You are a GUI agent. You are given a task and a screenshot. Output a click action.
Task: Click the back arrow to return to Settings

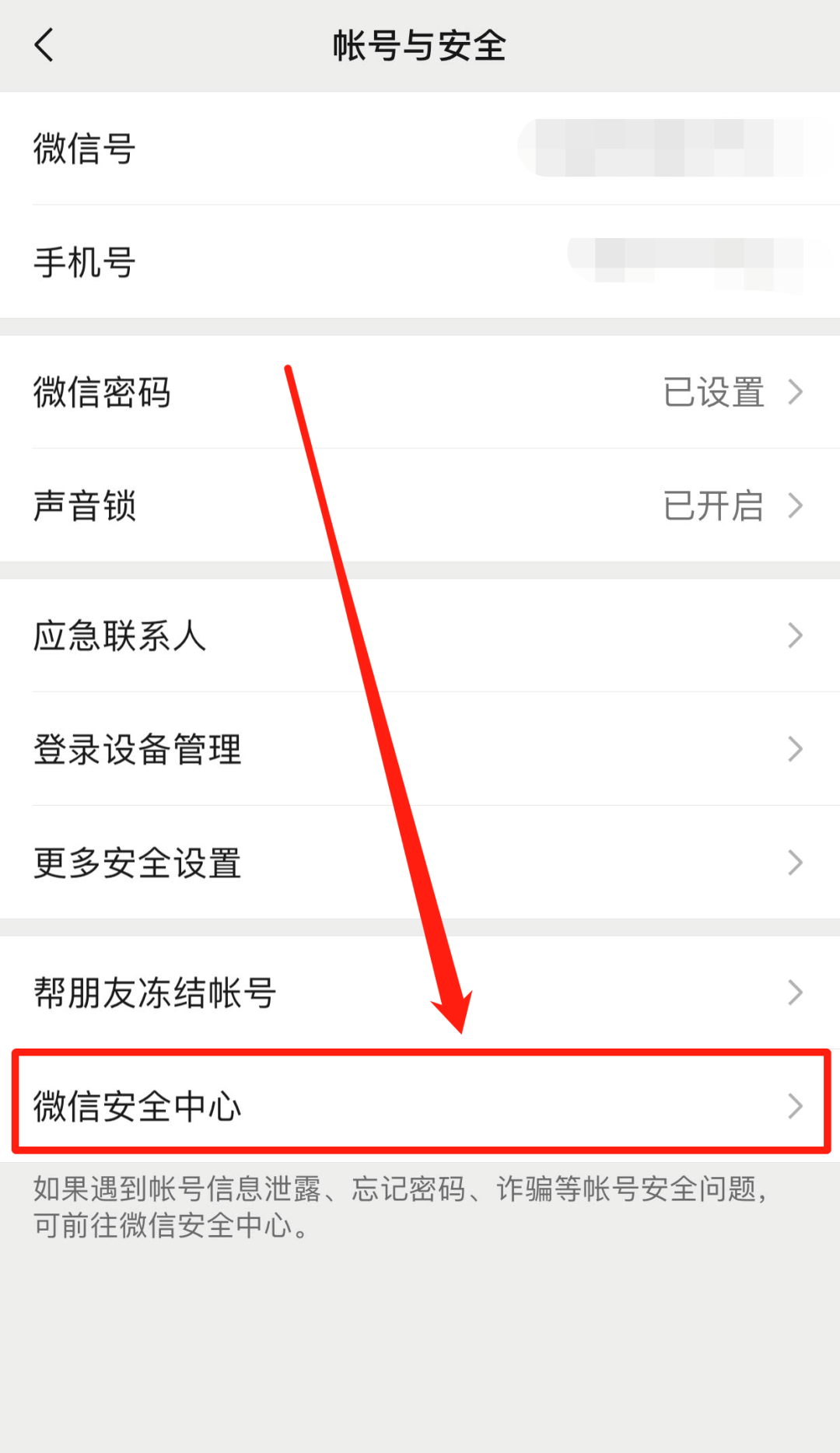(44, 46)
